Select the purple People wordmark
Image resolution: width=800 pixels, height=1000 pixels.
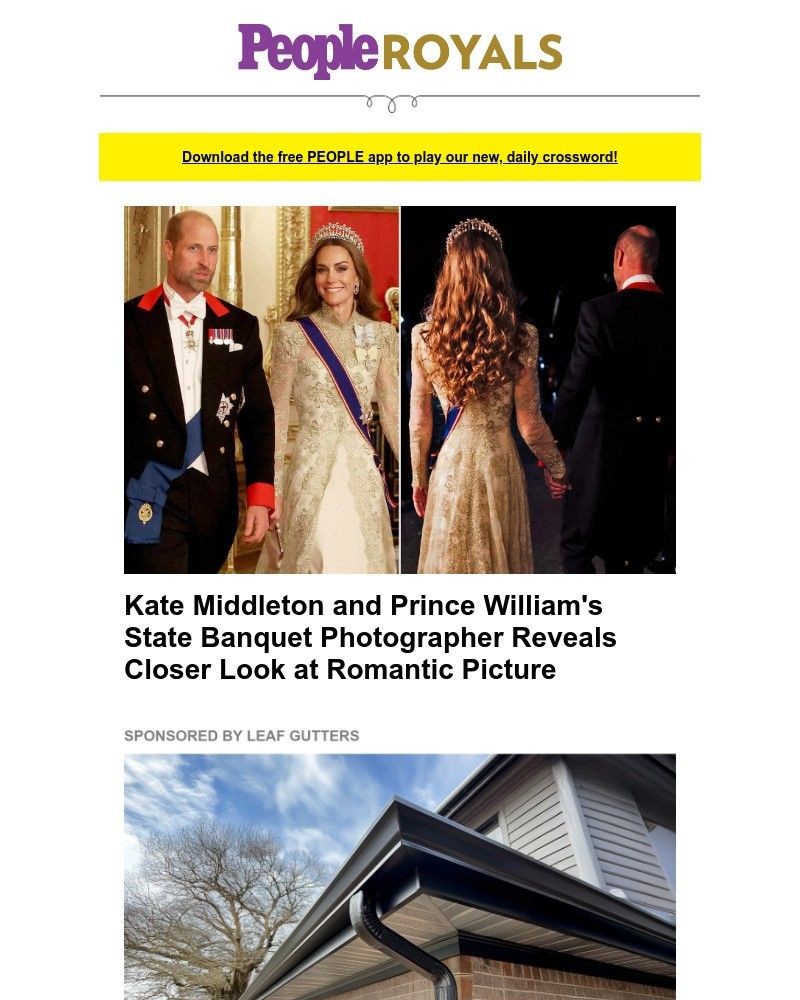click(x=300, y=47)
